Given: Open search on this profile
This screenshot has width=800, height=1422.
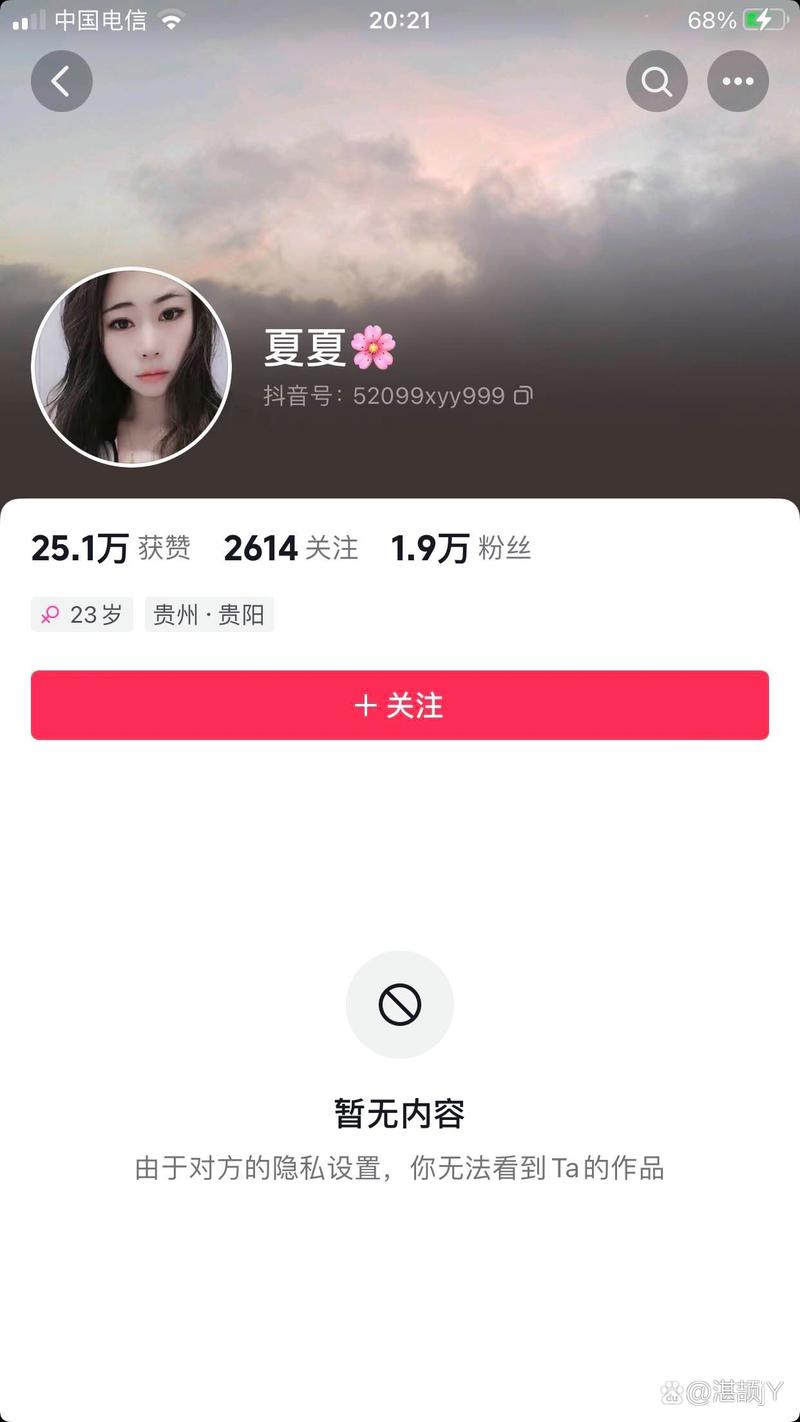Looking at the screenshot, I should [656, 81].
